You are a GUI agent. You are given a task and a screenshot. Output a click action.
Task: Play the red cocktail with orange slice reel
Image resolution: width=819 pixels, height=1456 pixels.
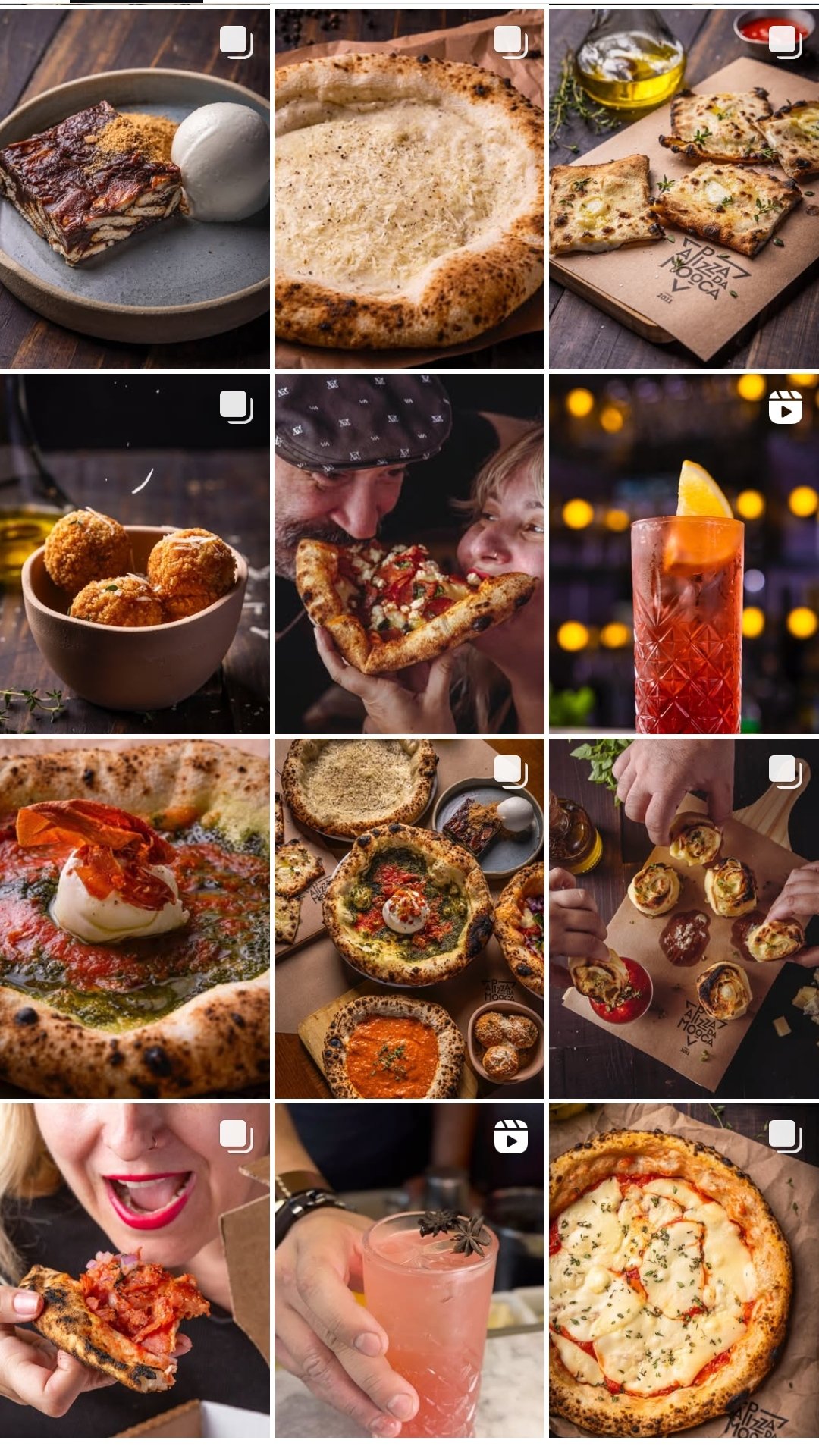point(684,554)
